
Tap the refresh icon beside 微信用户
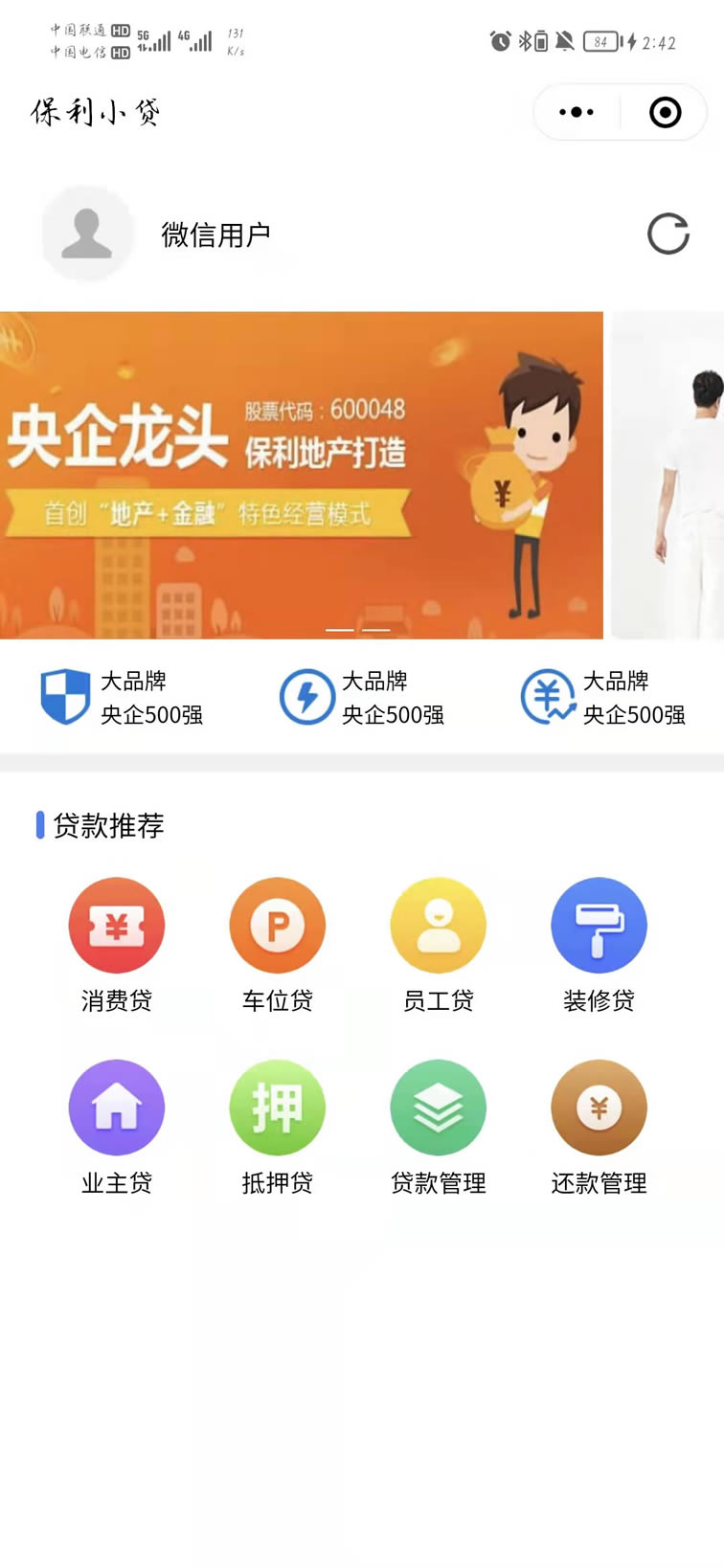tap(667, 234)
